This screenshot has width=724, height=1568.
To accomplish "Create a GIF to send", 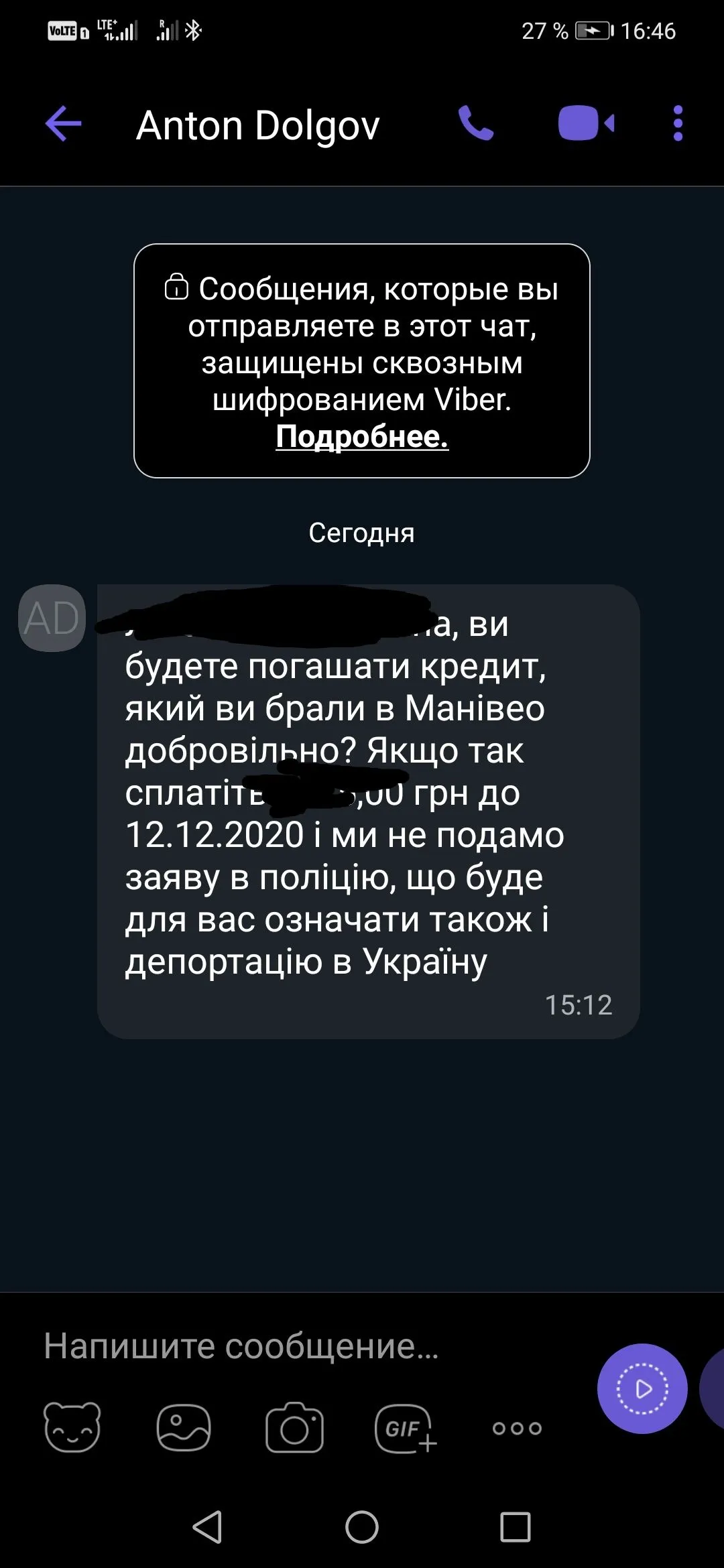I will coord(405,1428).
